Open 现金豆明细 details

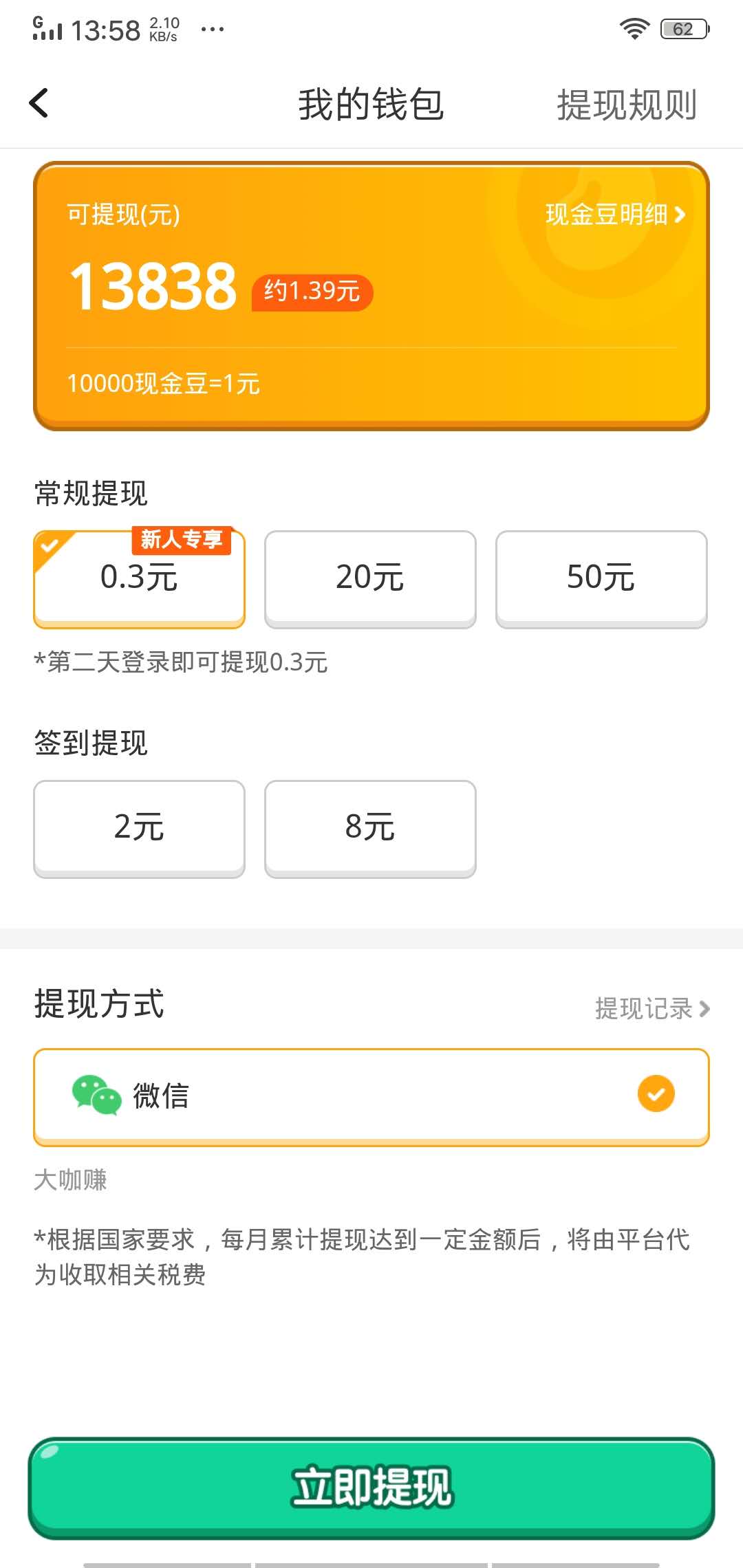click(x=614, y=215)
